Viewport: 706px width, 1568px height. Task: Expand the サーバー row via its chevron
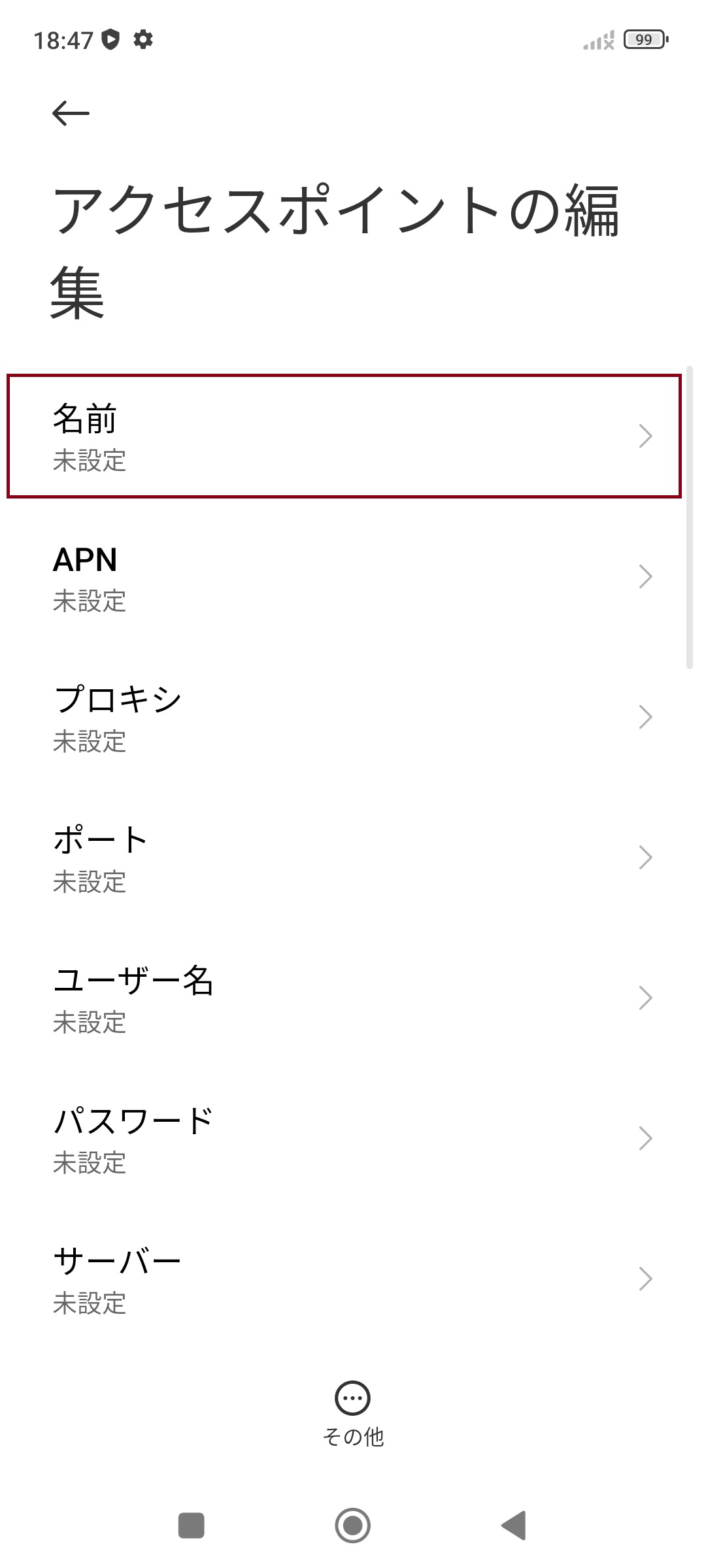point(646,1279)
